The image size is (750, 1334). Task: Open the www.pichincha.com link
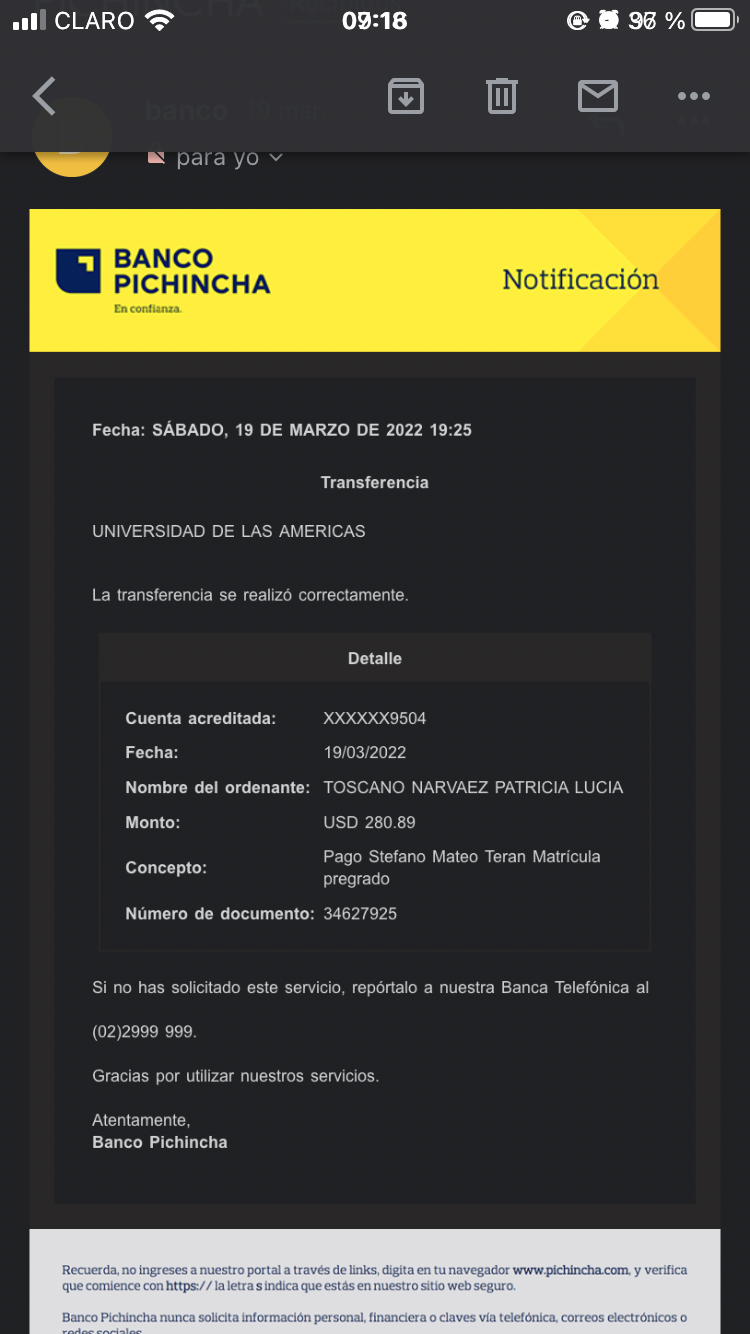(570, 1270)
